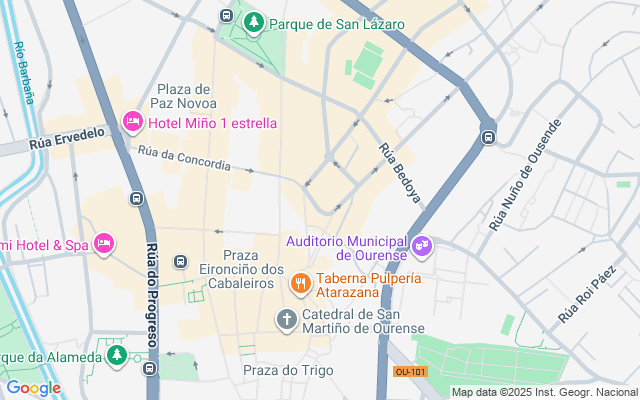Select bus stop near Rúa Nuño de Ousende
Image resolution: width=640 pixels, height=400 pixels.
(488, 137)
